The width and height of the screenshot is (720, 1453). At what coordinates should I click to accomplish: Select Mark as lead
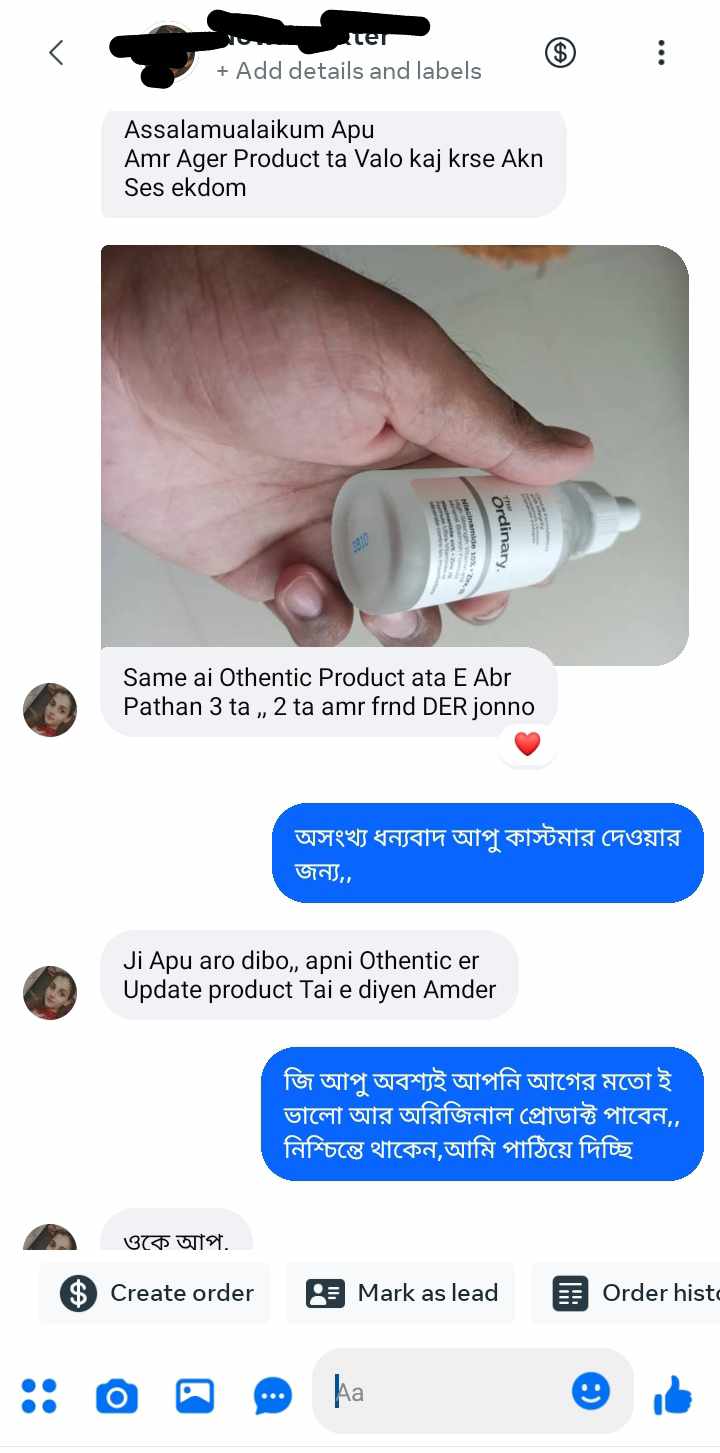pos(401,1293)
